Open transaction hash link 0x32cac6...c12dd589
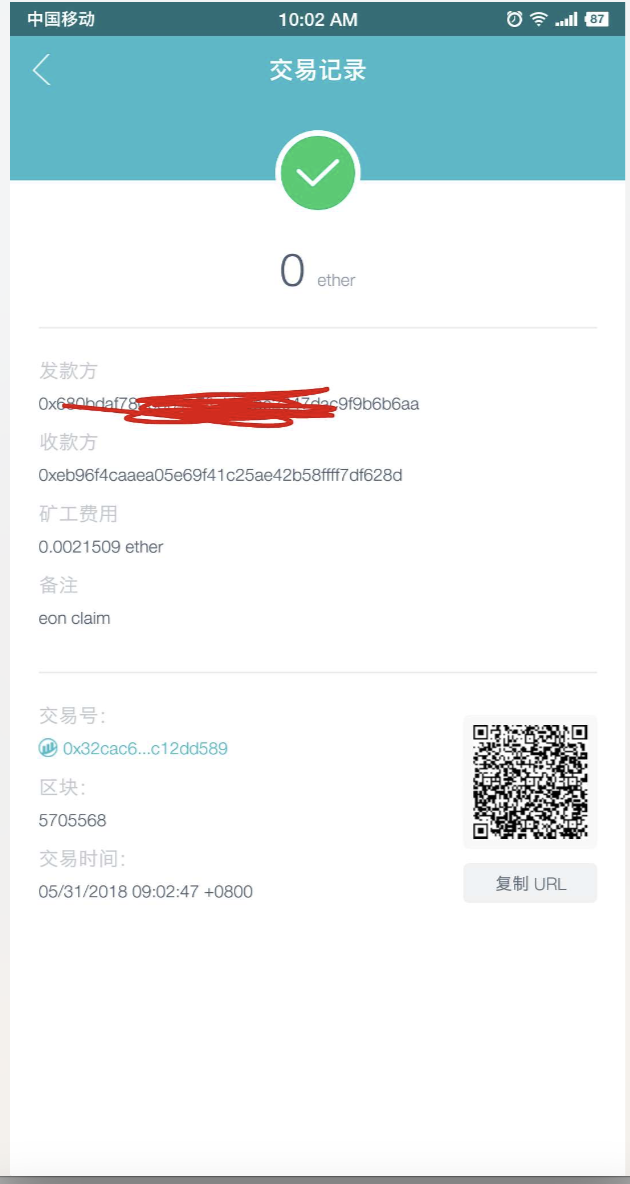Viewport: 630px width, 1184px height. 145,748
